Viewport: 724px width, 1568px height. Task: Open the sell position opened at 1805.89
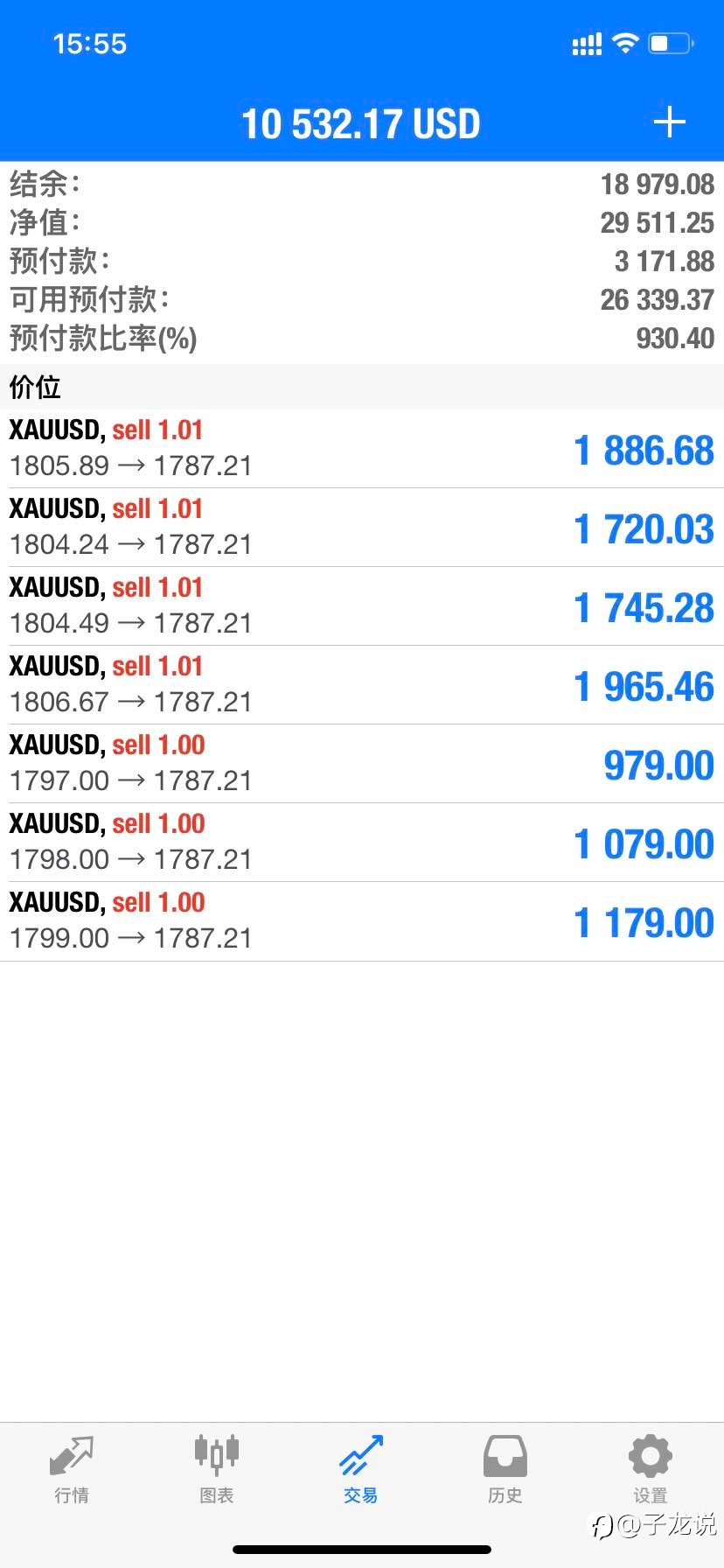click(362, 449)
